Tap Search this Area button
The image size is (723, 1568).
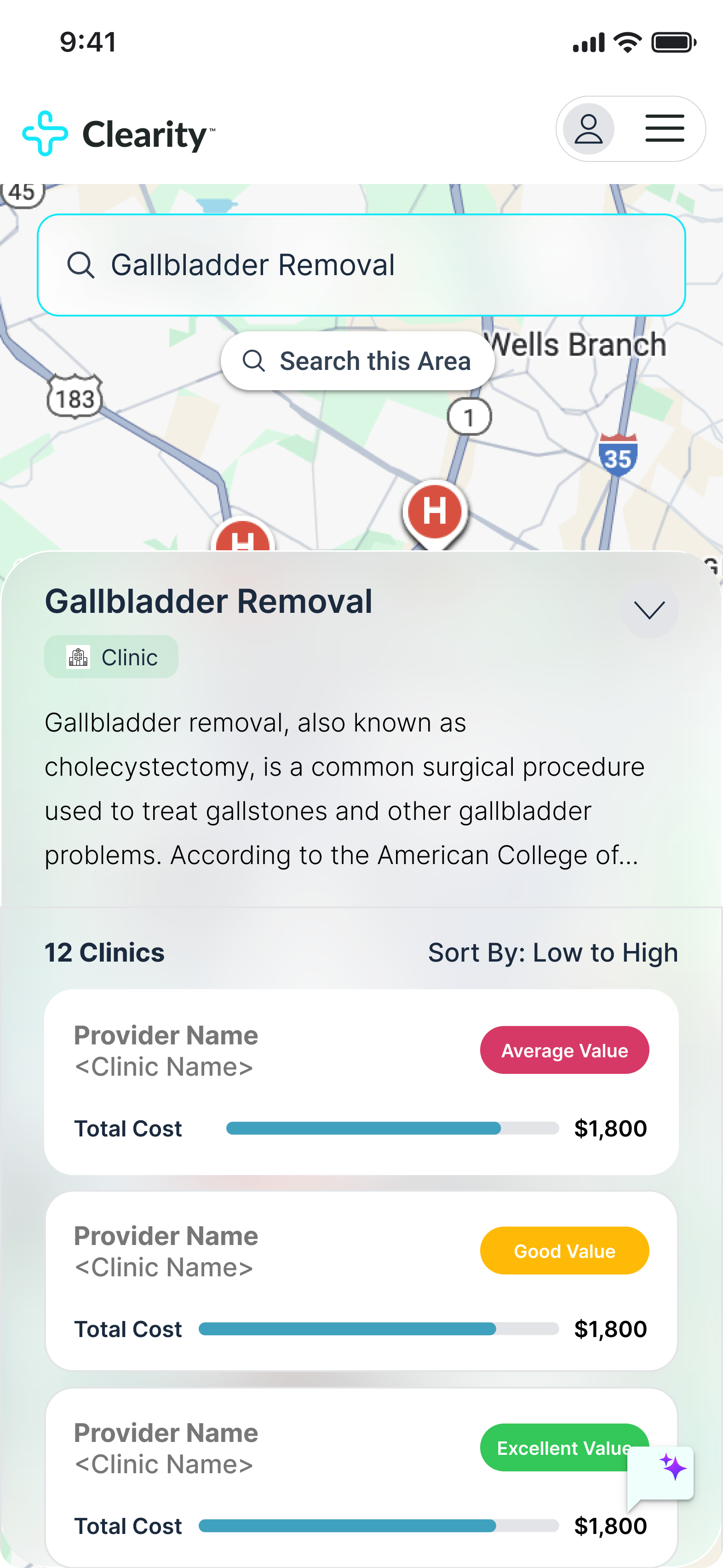[x=357, y=361]
